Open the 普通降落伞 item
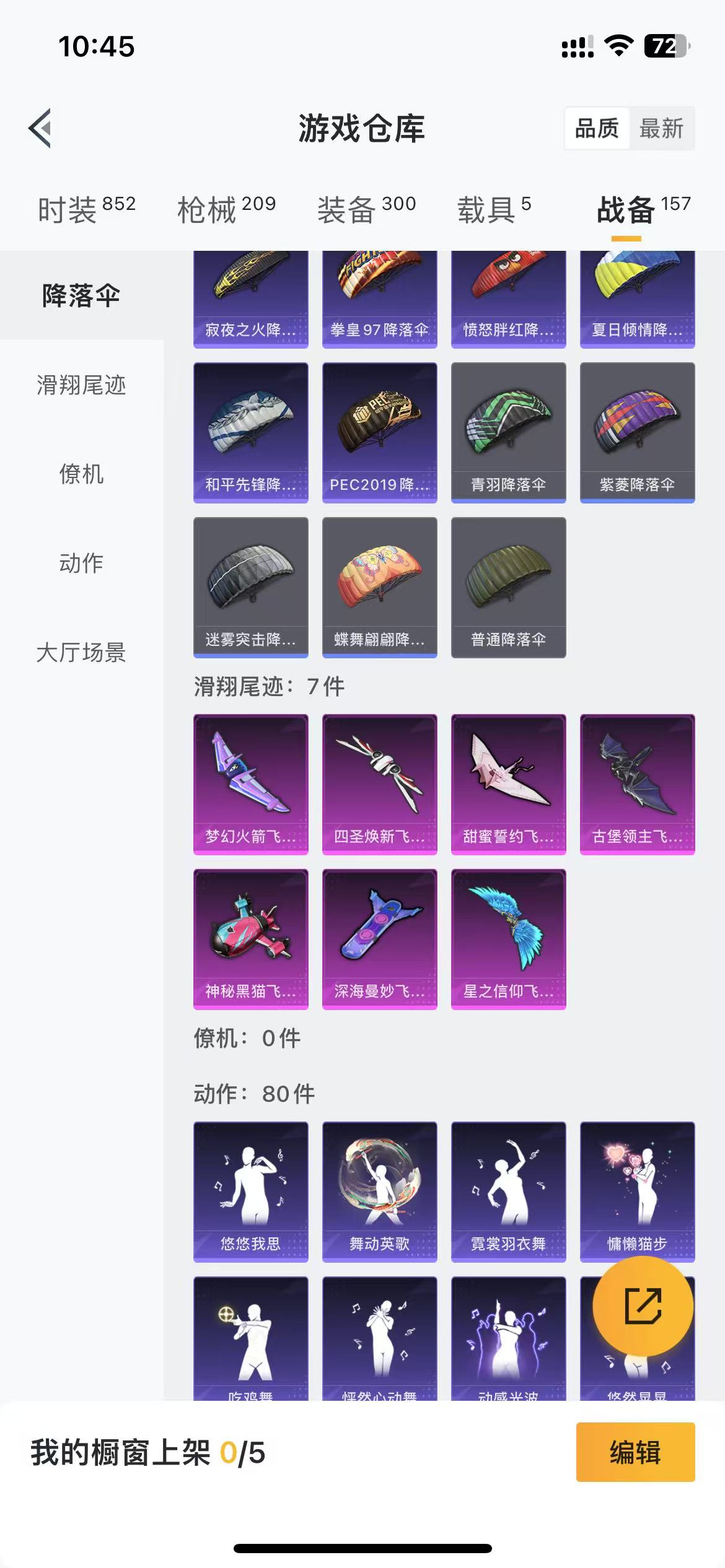Image resolution: width=725 pixels, height=1568 pixels. 509,587
